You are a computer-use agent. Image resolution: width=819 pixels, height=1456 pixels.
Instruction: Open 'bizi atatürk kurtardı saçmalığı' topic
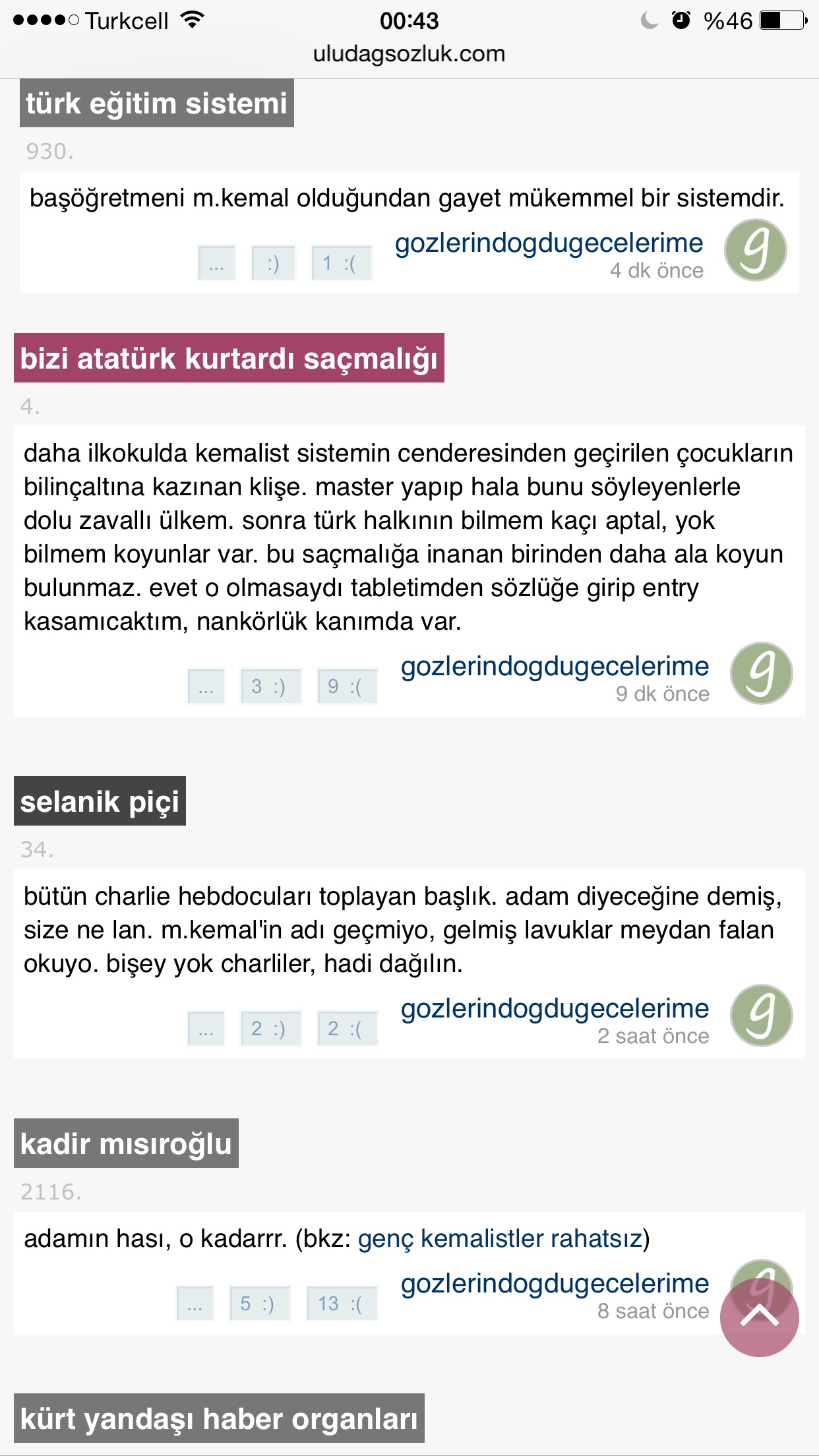tap(229, 358)
